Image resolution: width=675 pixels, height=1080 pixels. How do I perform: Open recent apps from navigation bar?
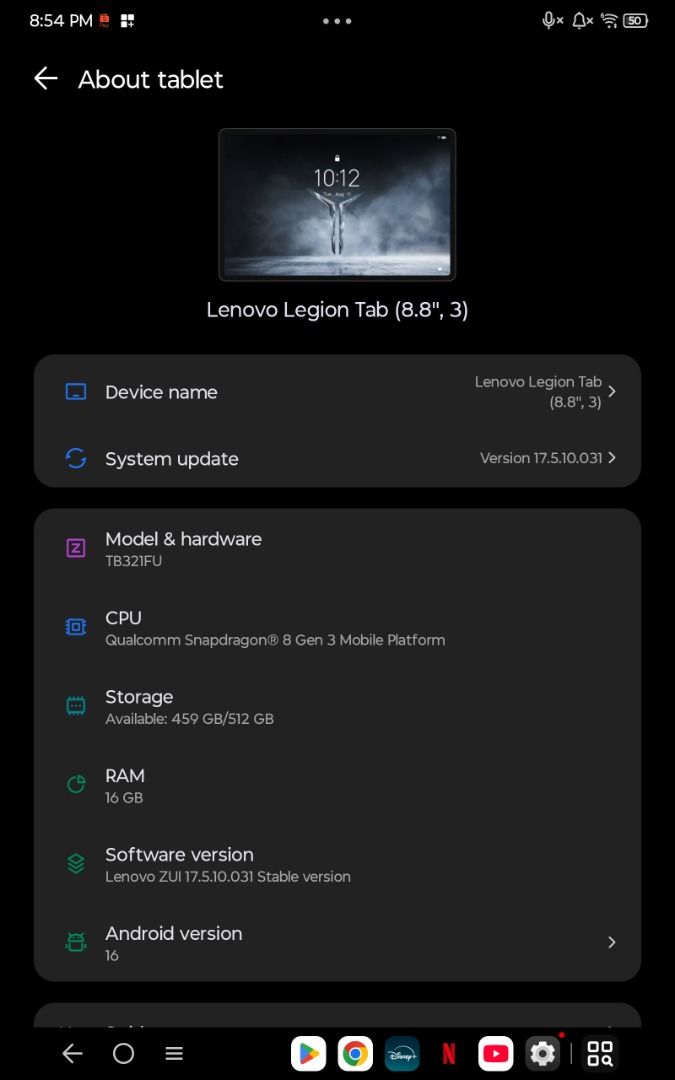[174, 1053]
